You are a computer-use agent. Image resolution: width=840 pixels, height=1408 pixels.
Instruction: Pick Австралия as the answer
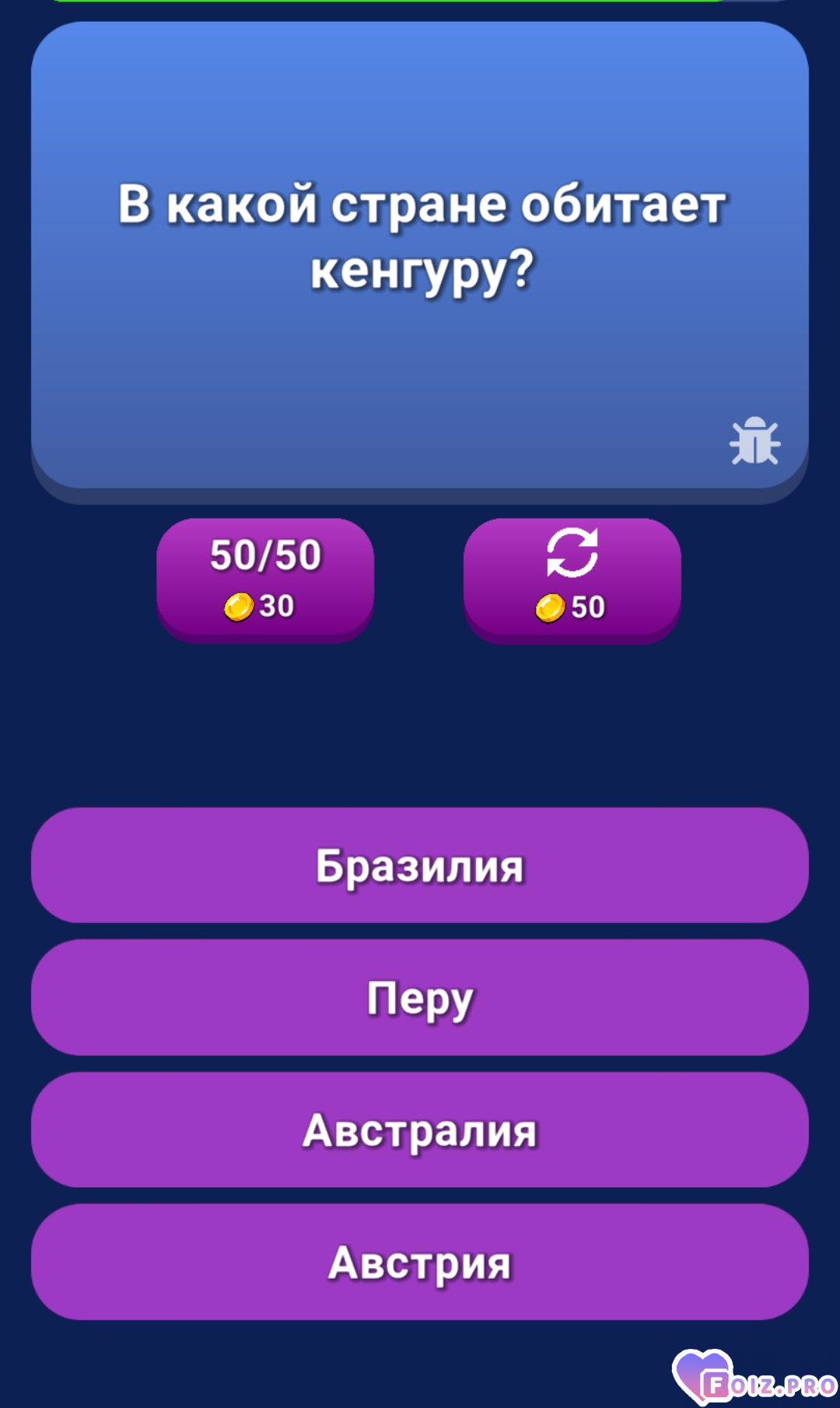[x=420, y=1130]
